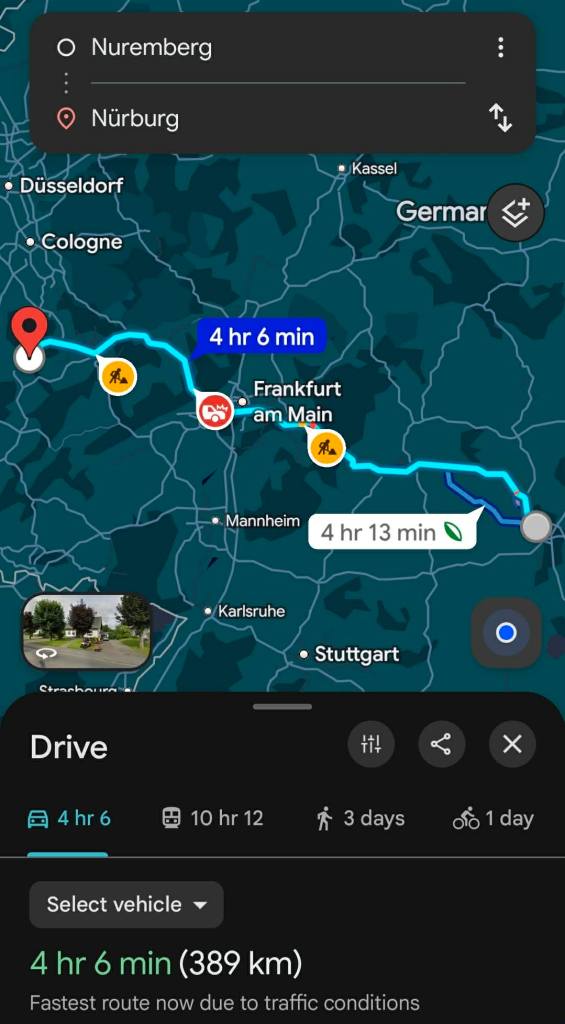Close the Drive directions panel
This screenshot has height=1024, width=565.
512,744
